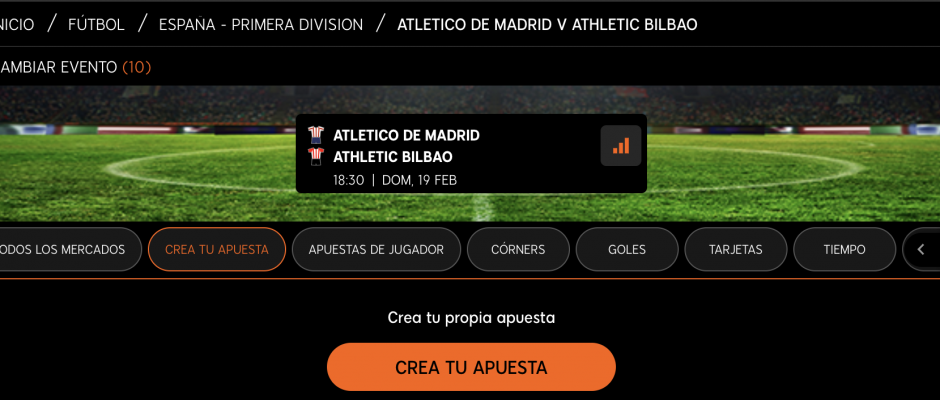Open España - Primera División breadcrumb
Screen dimensions: 940x400
click(261, 24)
